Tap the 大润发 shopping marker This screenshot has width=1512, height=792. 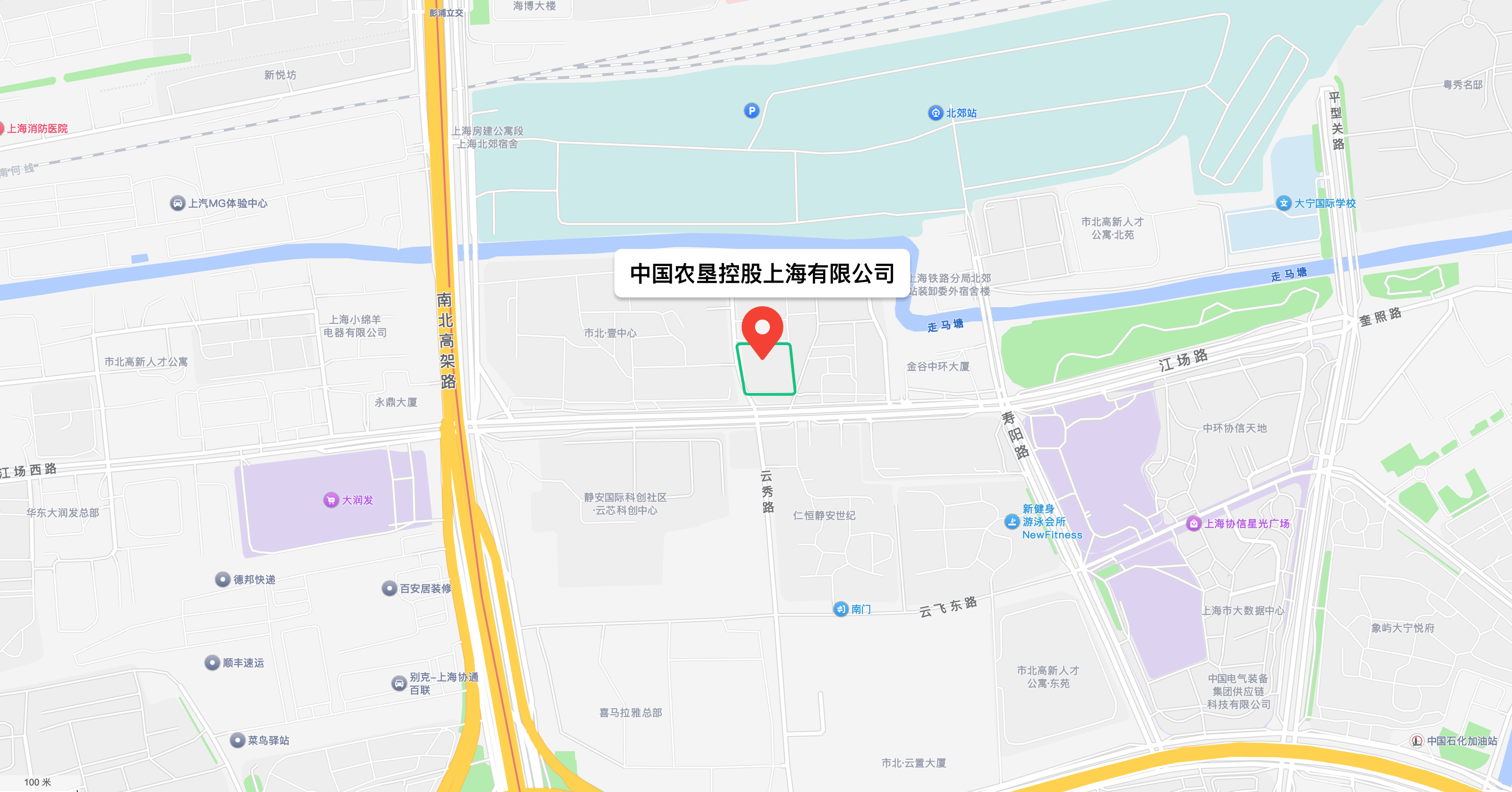pos(331,500)
